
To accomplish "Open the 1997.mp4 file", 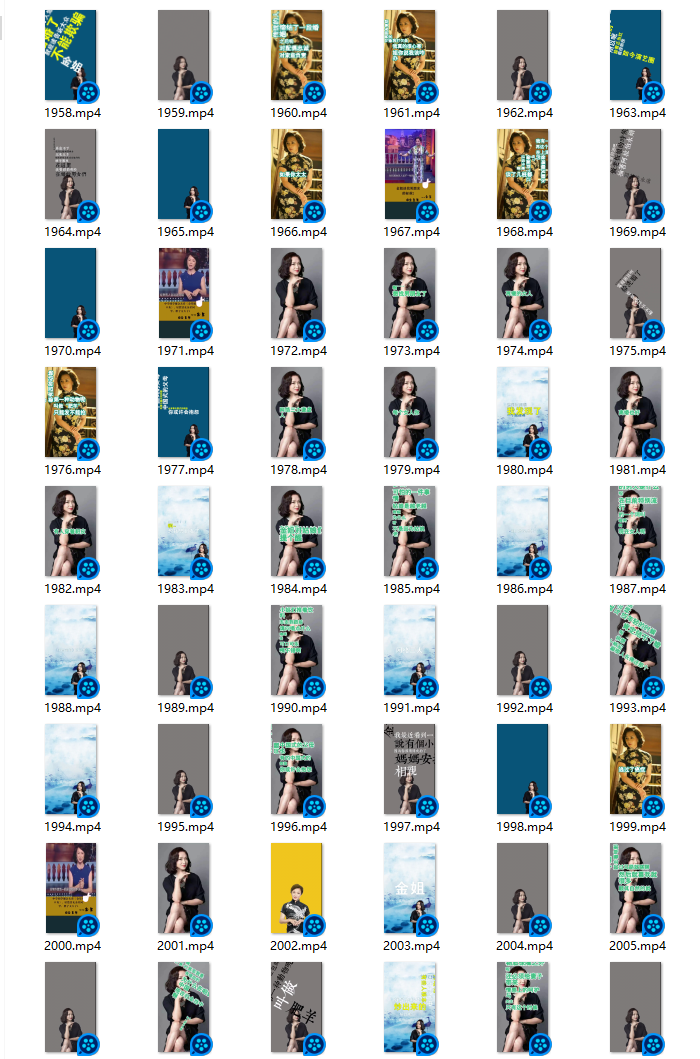I will pos(410,769).
